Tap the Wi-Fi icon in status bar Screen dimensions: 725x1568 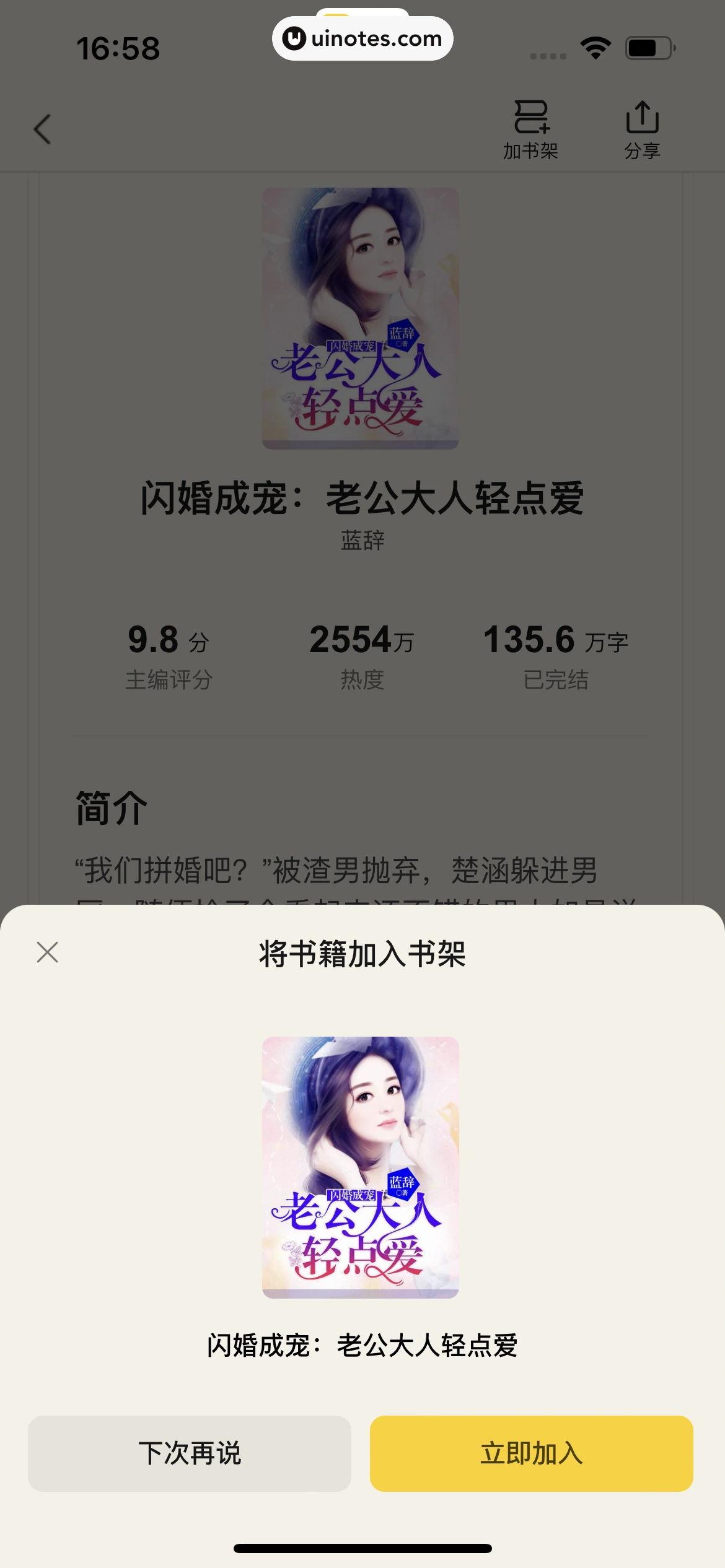click(596, 46)
